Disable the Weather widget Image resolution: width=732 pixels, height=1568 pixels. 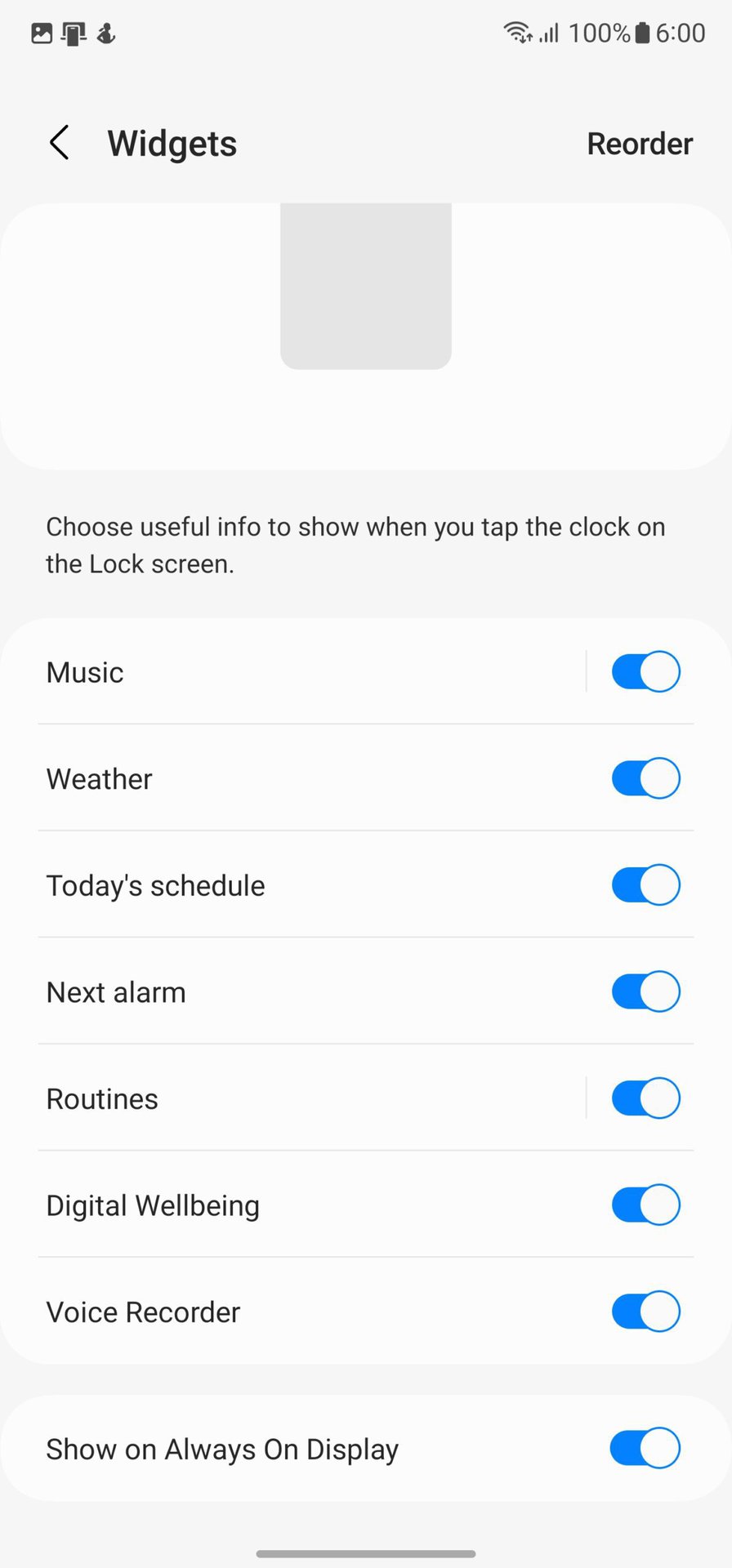point(645,778)
